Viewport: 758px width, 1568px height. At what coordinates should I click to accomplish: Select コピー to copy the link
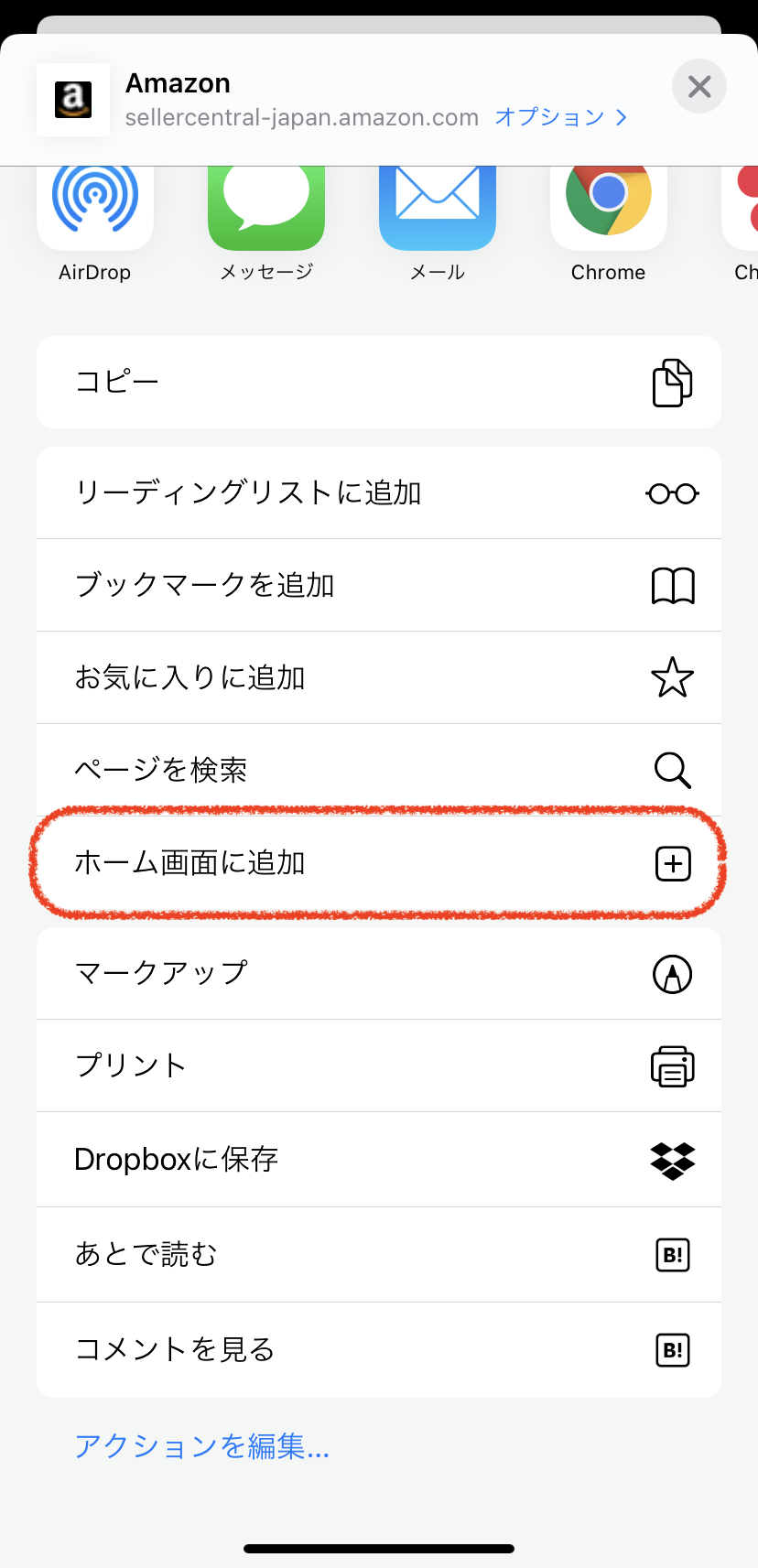tap(379, 382)
